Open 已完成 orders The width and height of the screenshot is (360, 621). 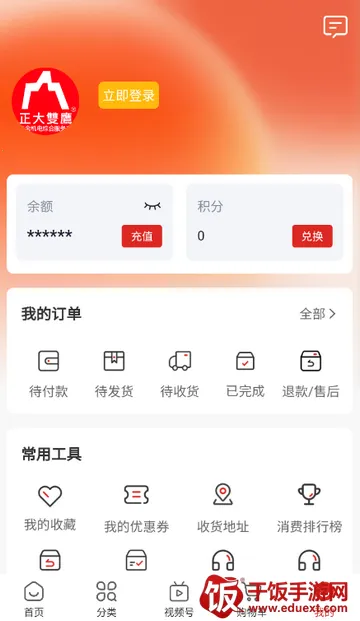[x=245, y=374]
